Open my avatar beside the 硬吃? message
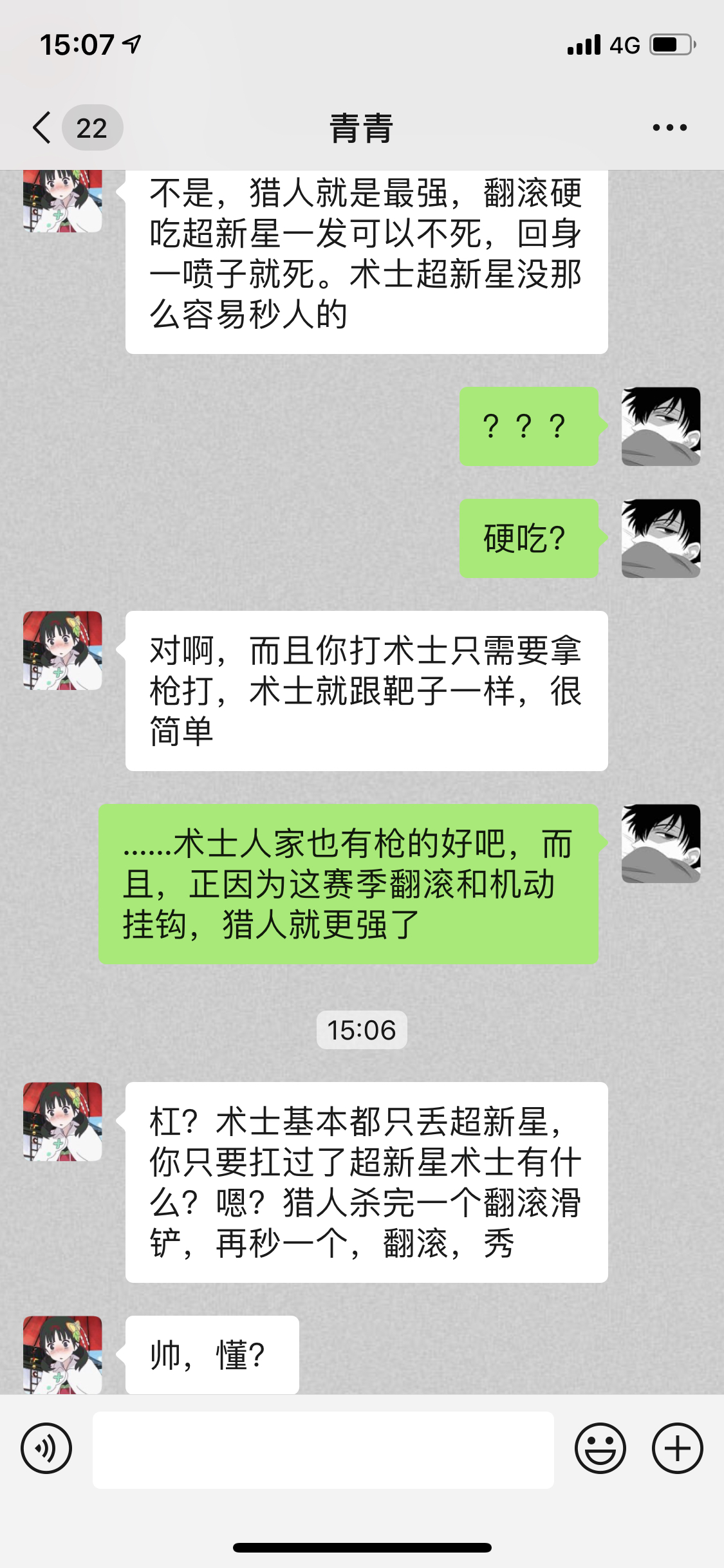724x1568 pixels. pyautogui.click(x=660, y=538)
